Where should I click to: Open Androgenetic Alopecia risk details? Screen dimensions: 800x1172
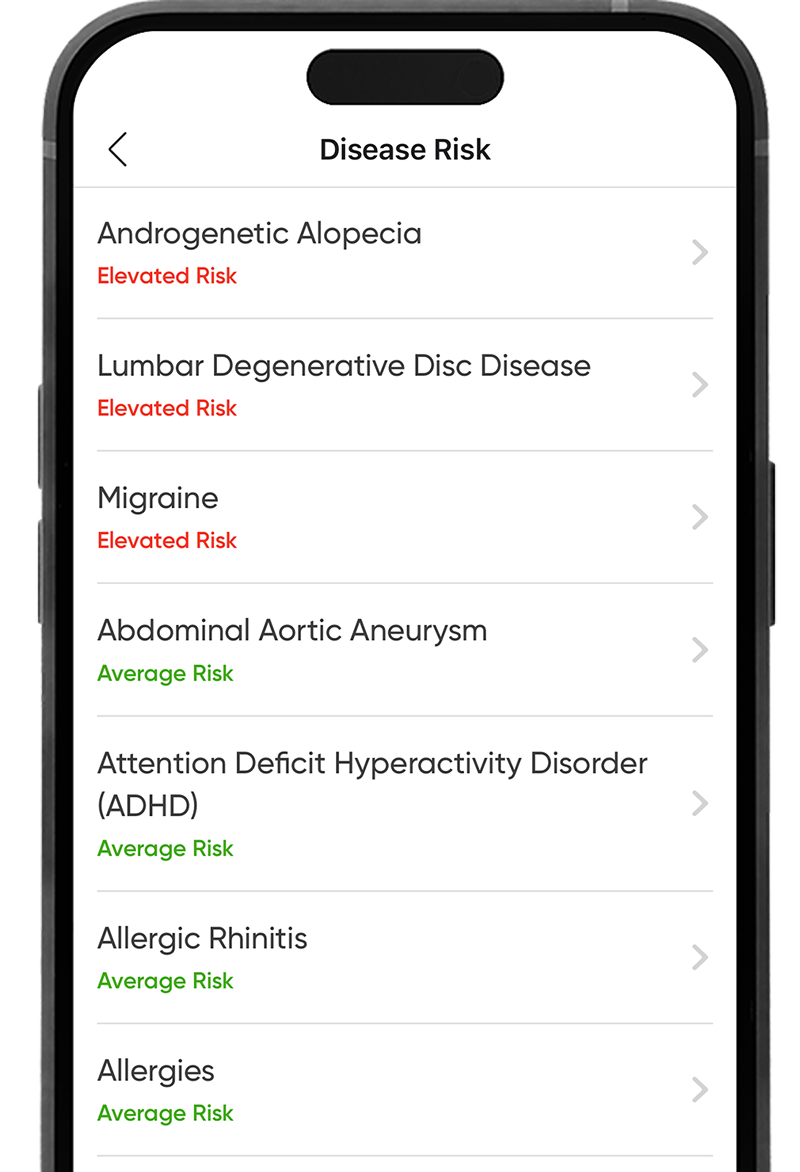click(x=404, y=253)
